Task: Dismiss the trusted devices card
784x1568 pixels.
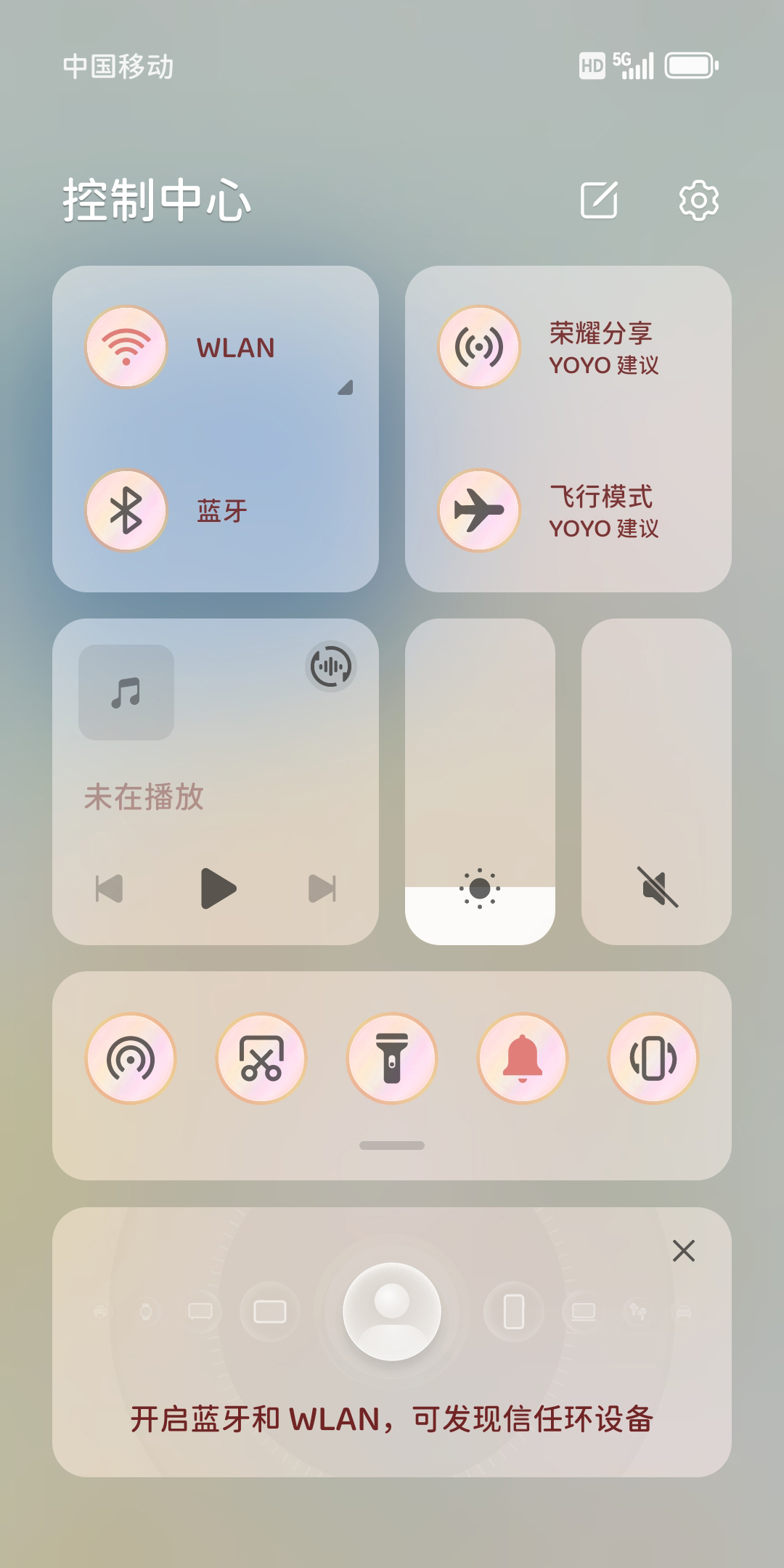Action: pyautogui.click(x=684, y=1251)
